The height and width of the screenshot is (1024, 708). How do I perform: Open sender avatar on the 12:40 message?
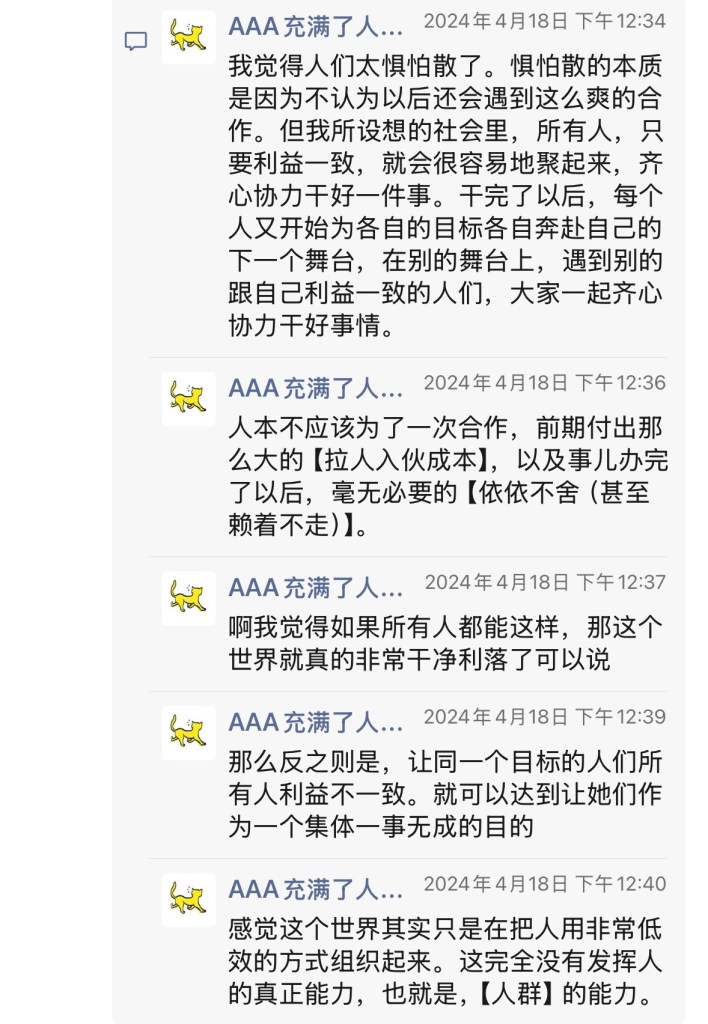tap(188, 899)
